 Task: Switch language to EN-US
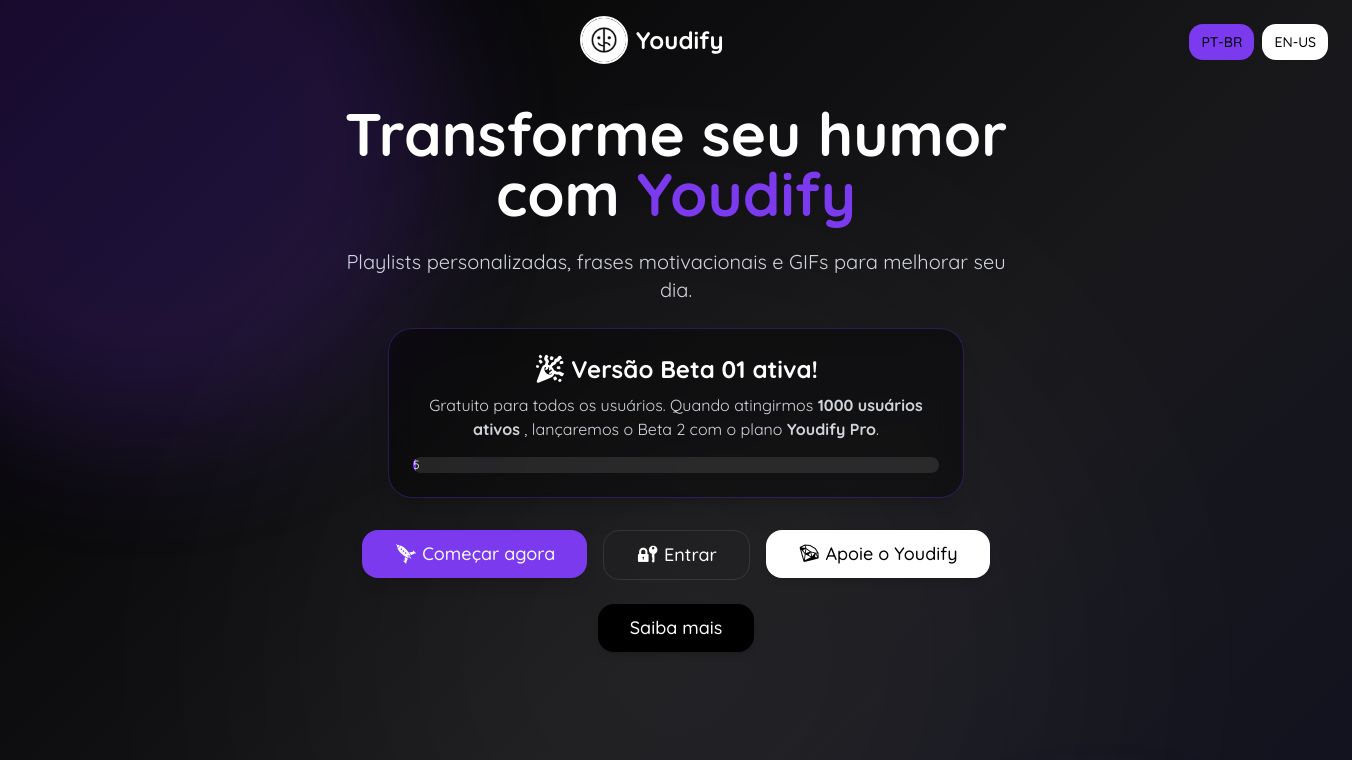click(x=1295, y=42)
